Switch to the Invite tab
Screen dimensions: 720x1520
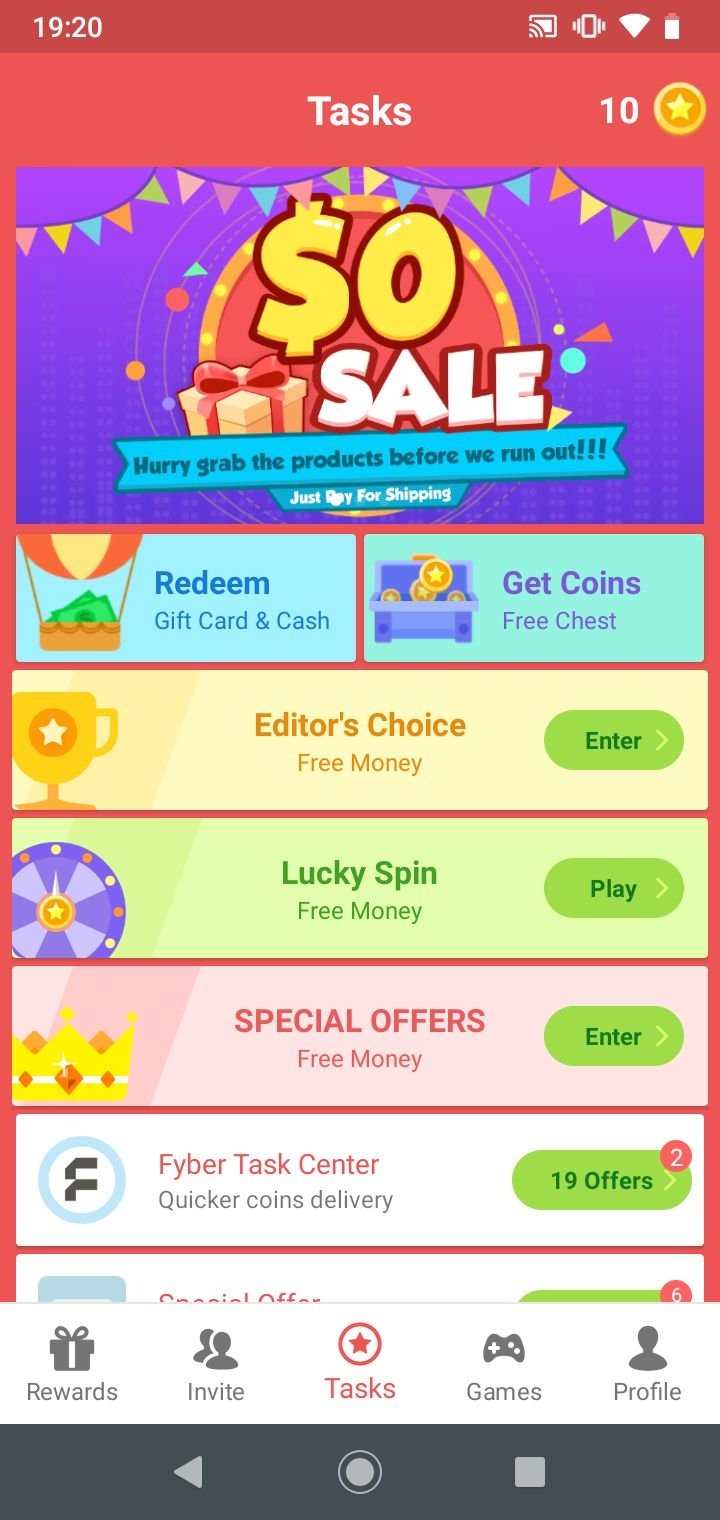click(216, 1364)
